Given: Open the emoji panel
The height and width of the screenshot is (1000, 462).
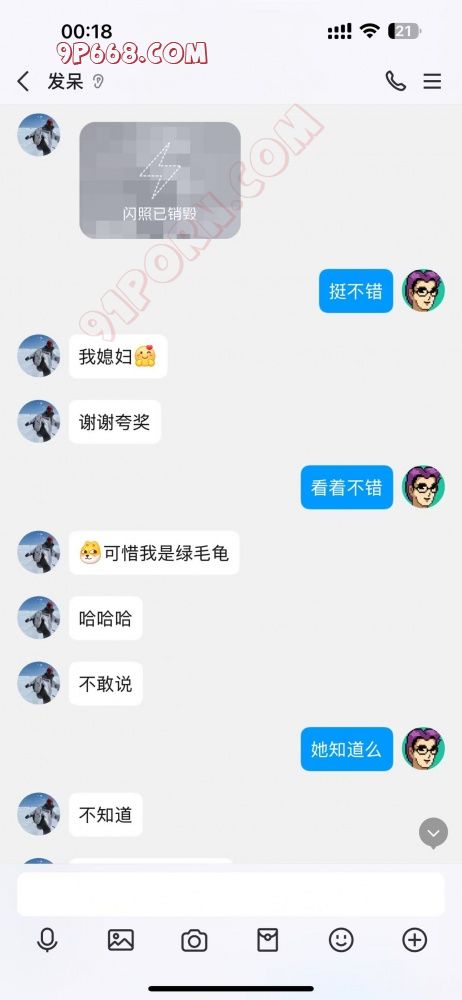Looking at the screenshot, I should tap(341, 939).
